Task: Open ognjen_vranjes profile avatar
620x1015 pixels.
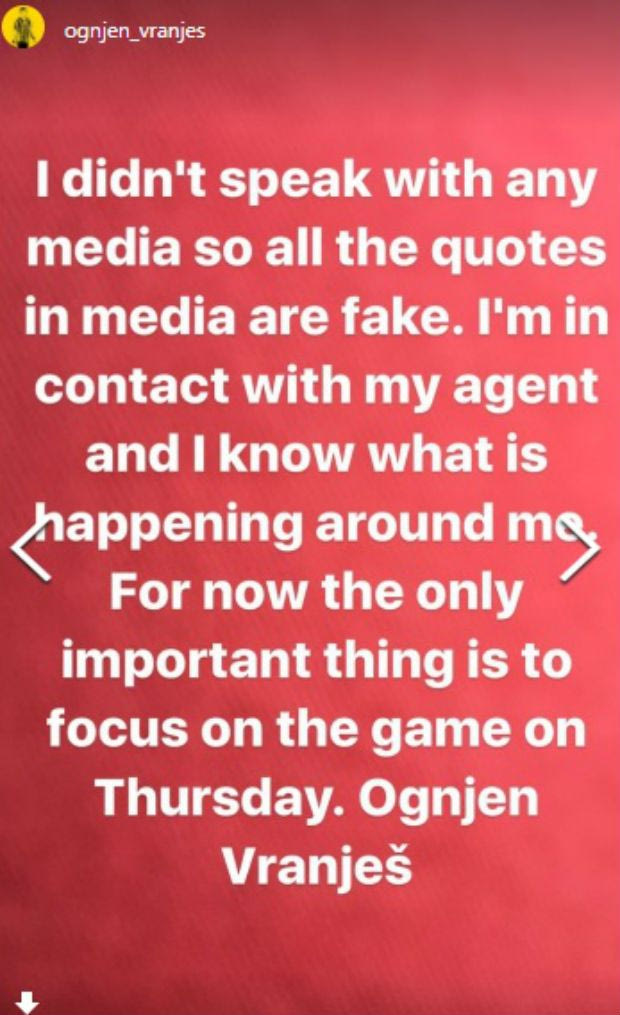Action: (x=21, y=31)
